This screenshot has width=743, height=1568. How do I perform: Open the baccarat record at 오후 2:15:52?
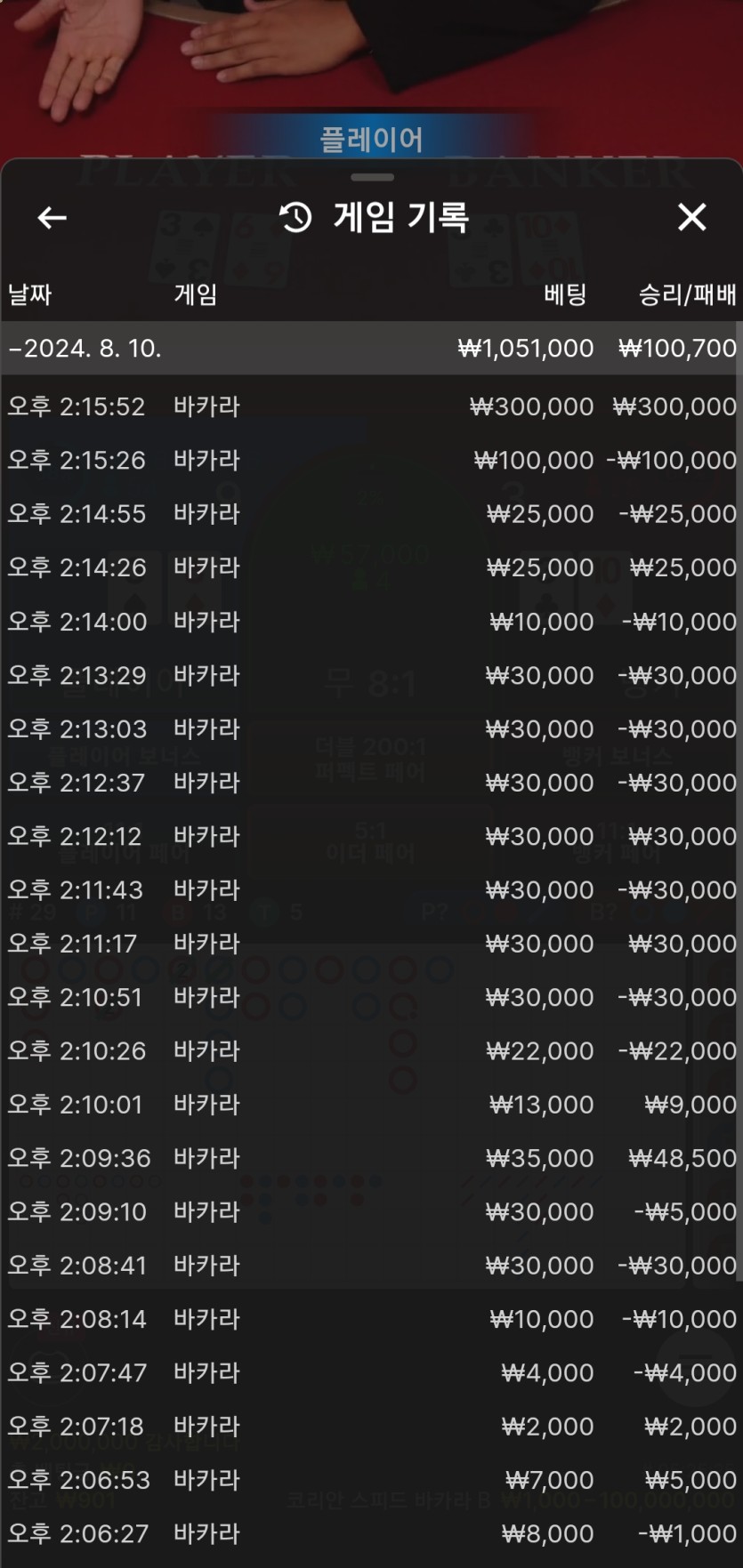(x=371, y=406)
